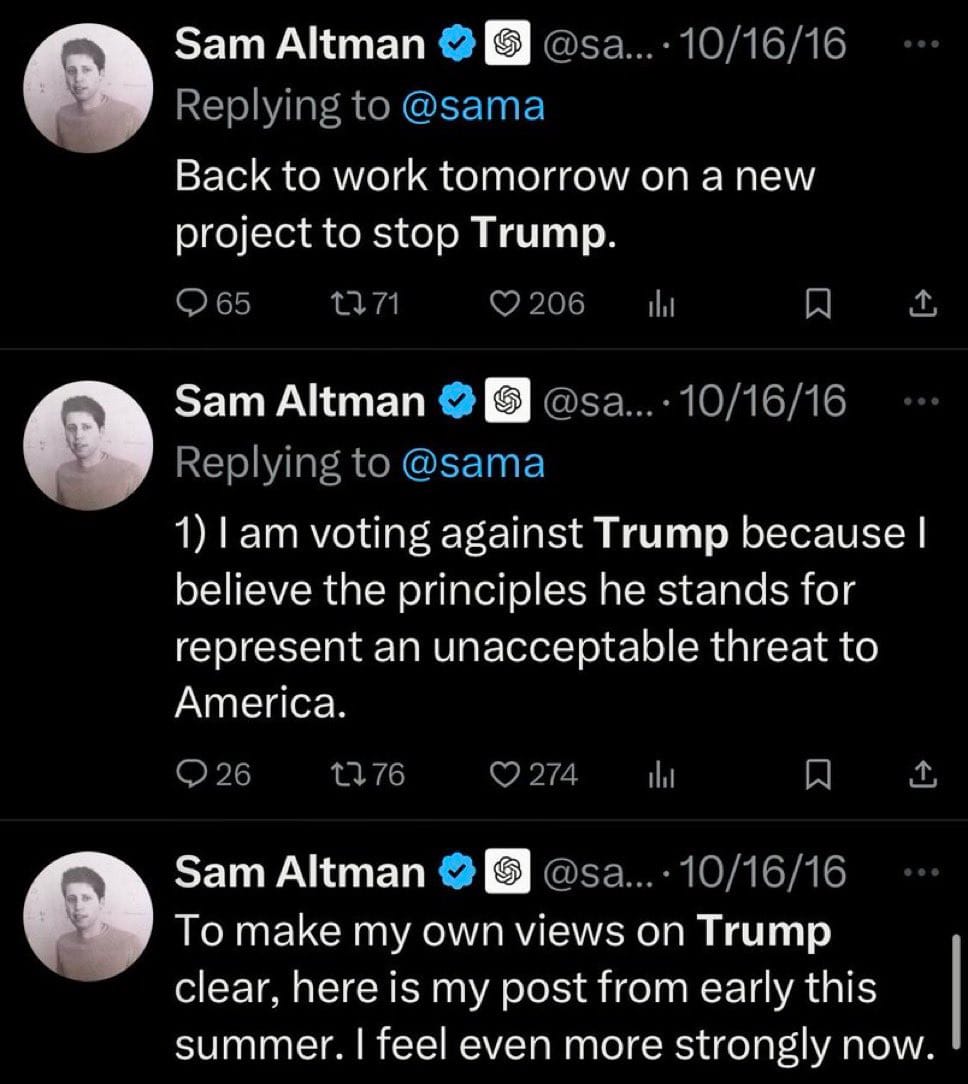Reply to the "voting against Trump" tweet
The height and width of the screenshot is (1084, 968).
(x=190, y=773)
